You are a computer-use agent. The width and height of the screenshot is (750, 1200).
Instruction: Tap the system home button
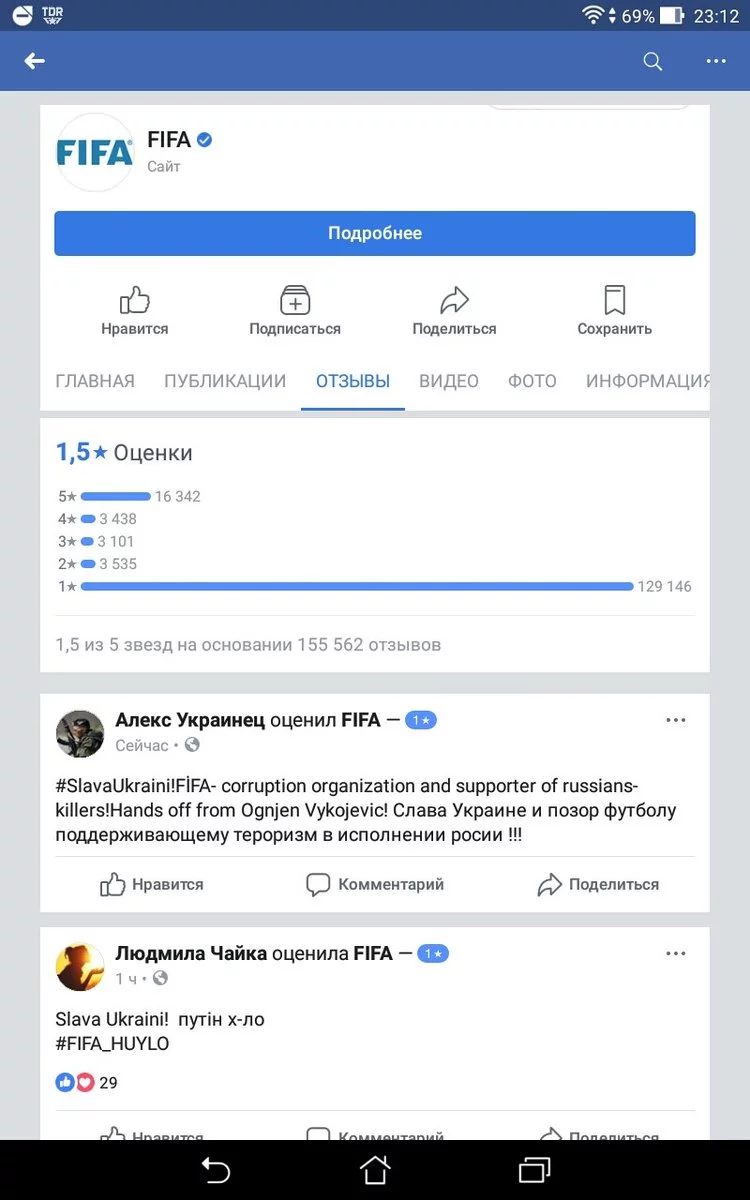coord(375,1170)
